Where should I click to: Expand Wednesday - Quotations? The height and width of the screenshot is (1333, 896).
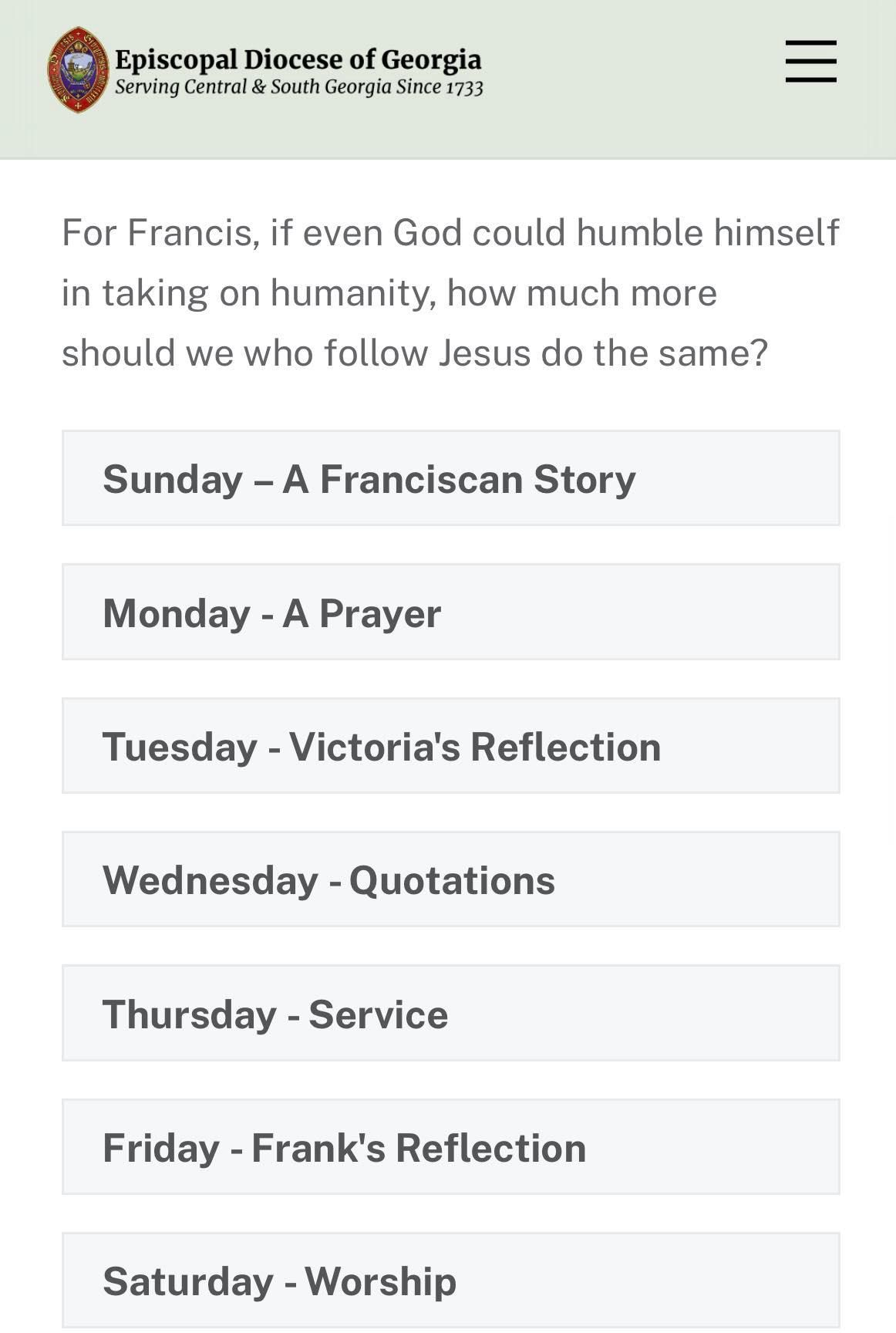(450, 879)
